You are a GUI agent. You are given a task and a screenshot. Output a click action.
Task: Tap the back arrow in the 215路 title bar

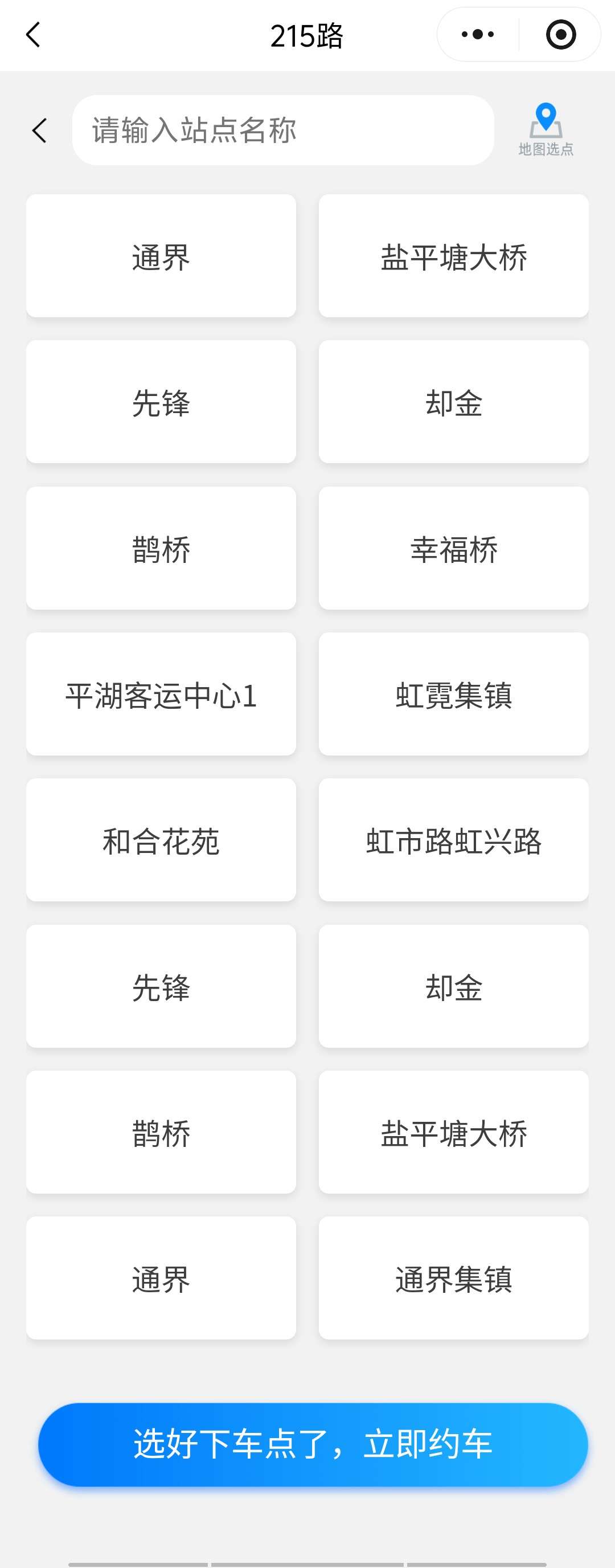pos(34,35)
